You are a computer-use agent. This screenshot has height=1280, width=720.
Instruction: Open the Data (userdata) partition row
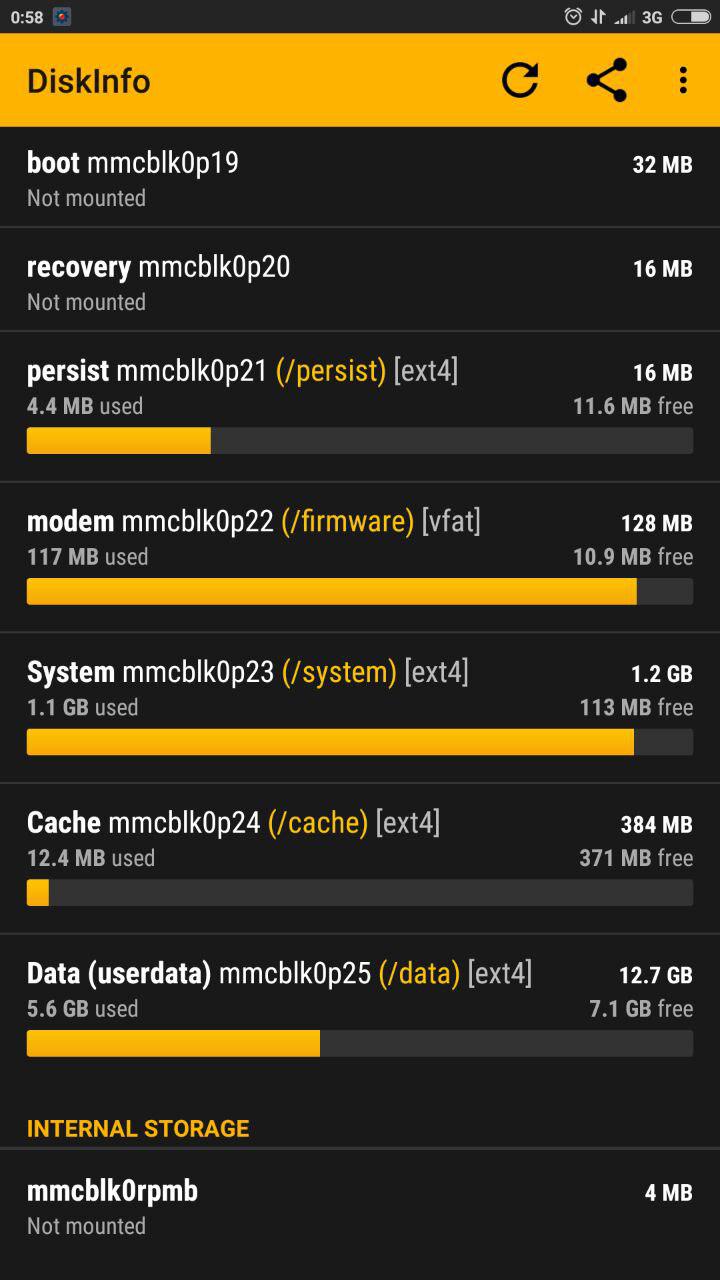[360, 1010]
